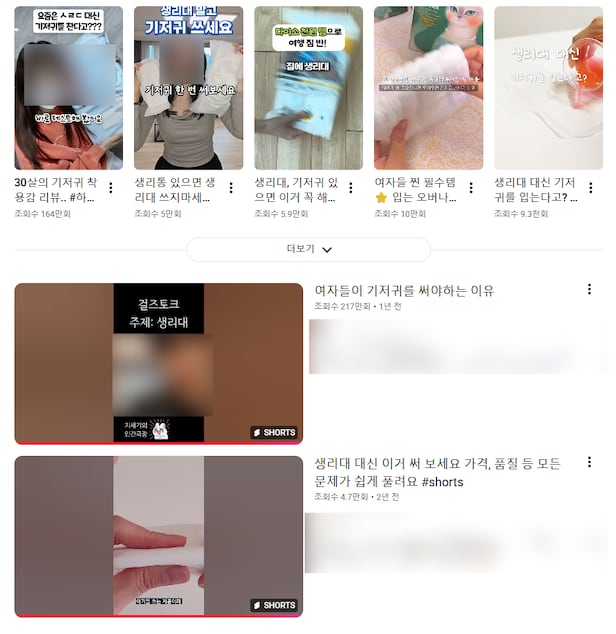Image resolution: width=616 pixels, height=634 pixels.
Task: Open overflow menu for '생리대 대신 이거 써 보세요'
Action: [589, 465]
